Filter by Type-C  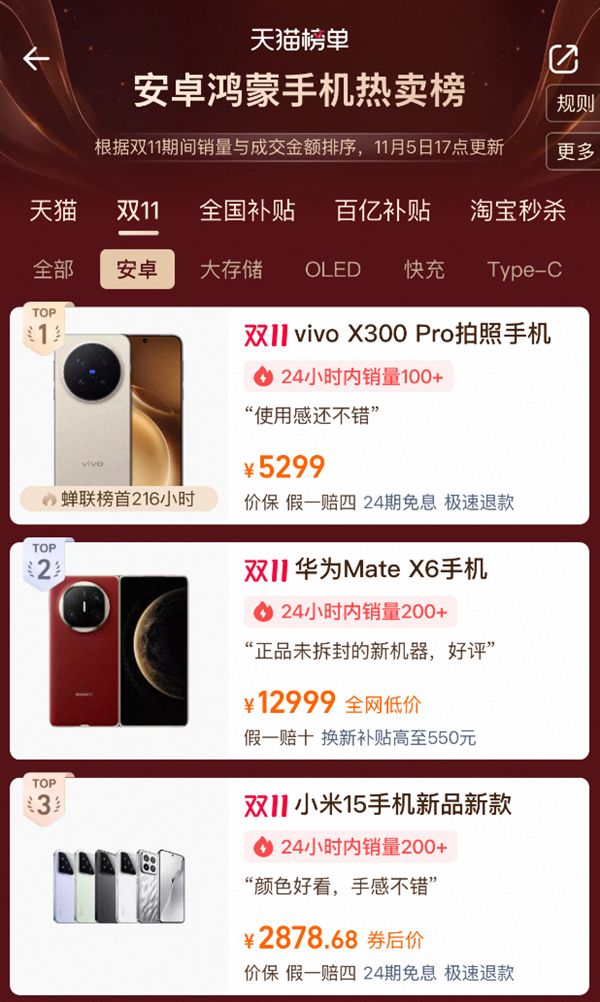coord(524,269)
